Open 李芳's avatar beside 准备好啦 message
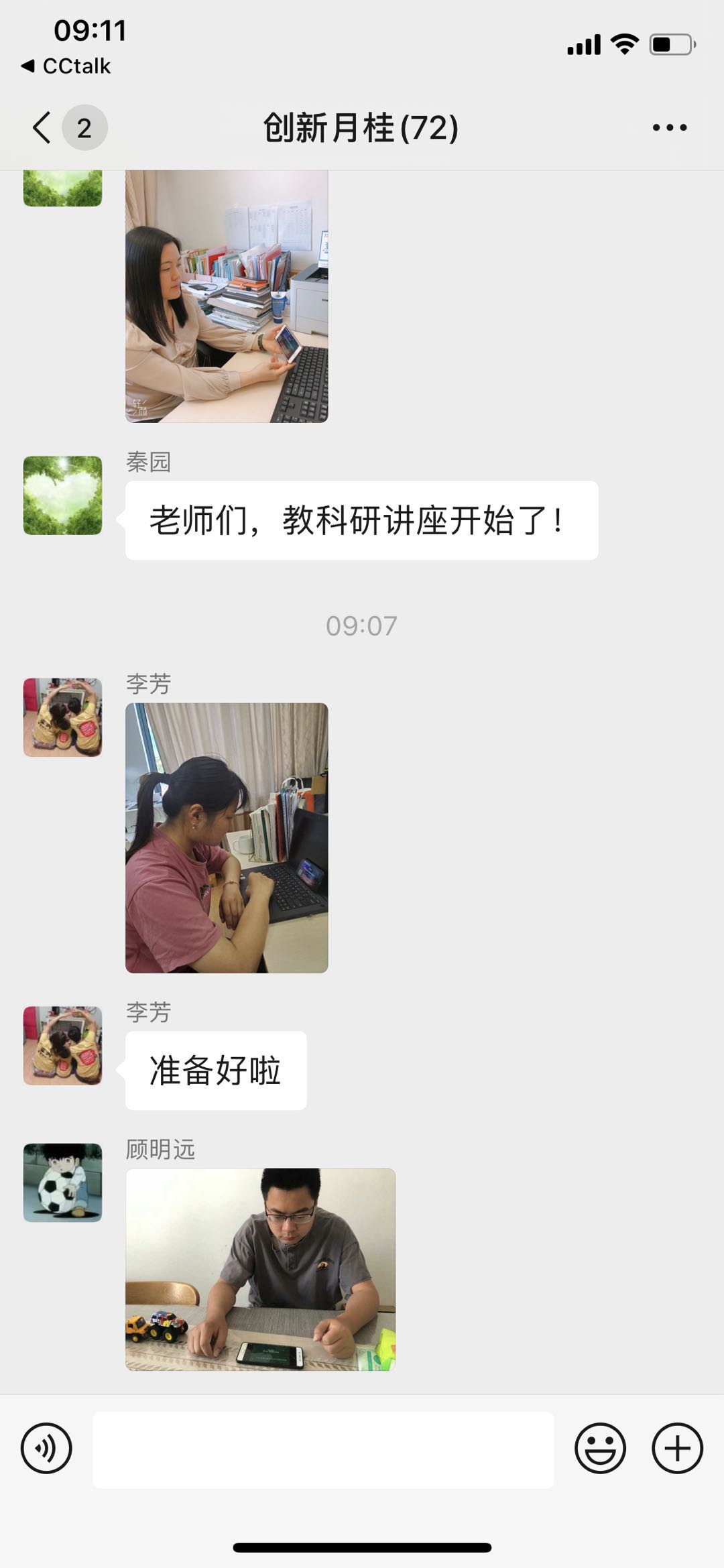The width and height of the screenshot is (724, 1568). pyautogui.click(x=62, y=1045)
